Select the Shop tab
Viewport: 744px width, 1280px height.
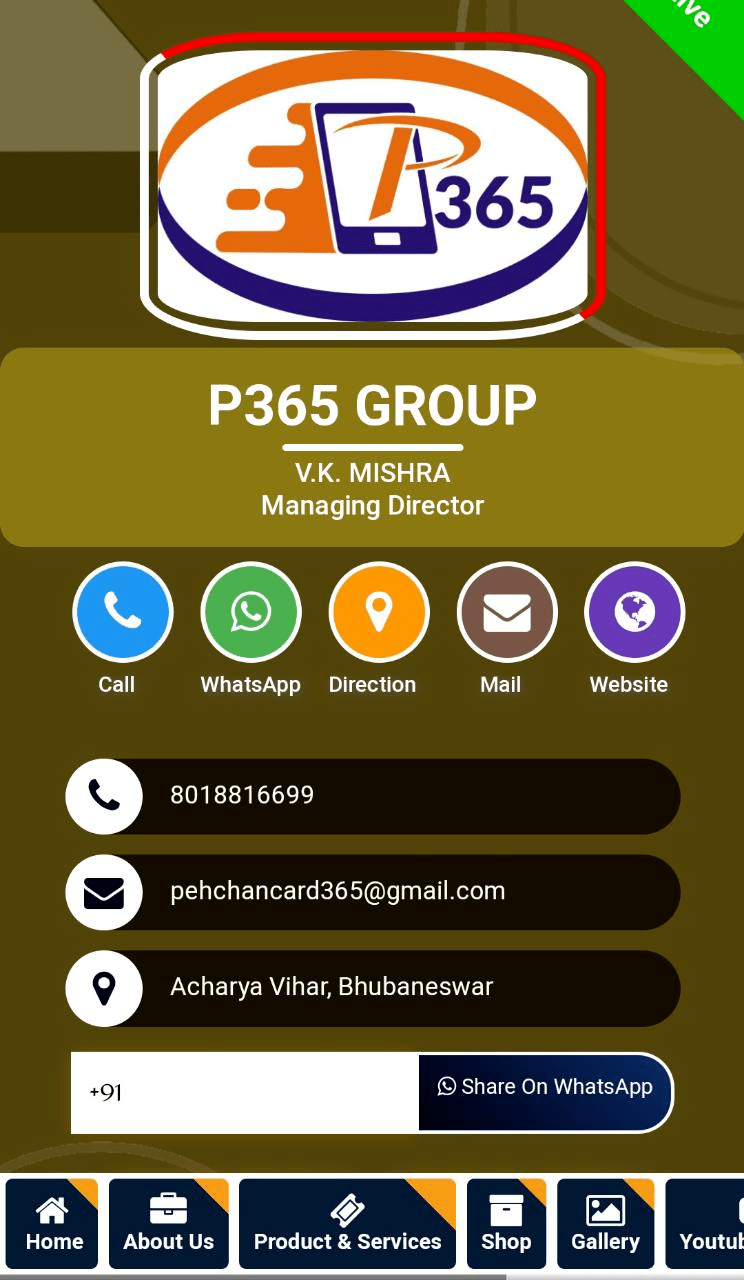pos(506,1224)
